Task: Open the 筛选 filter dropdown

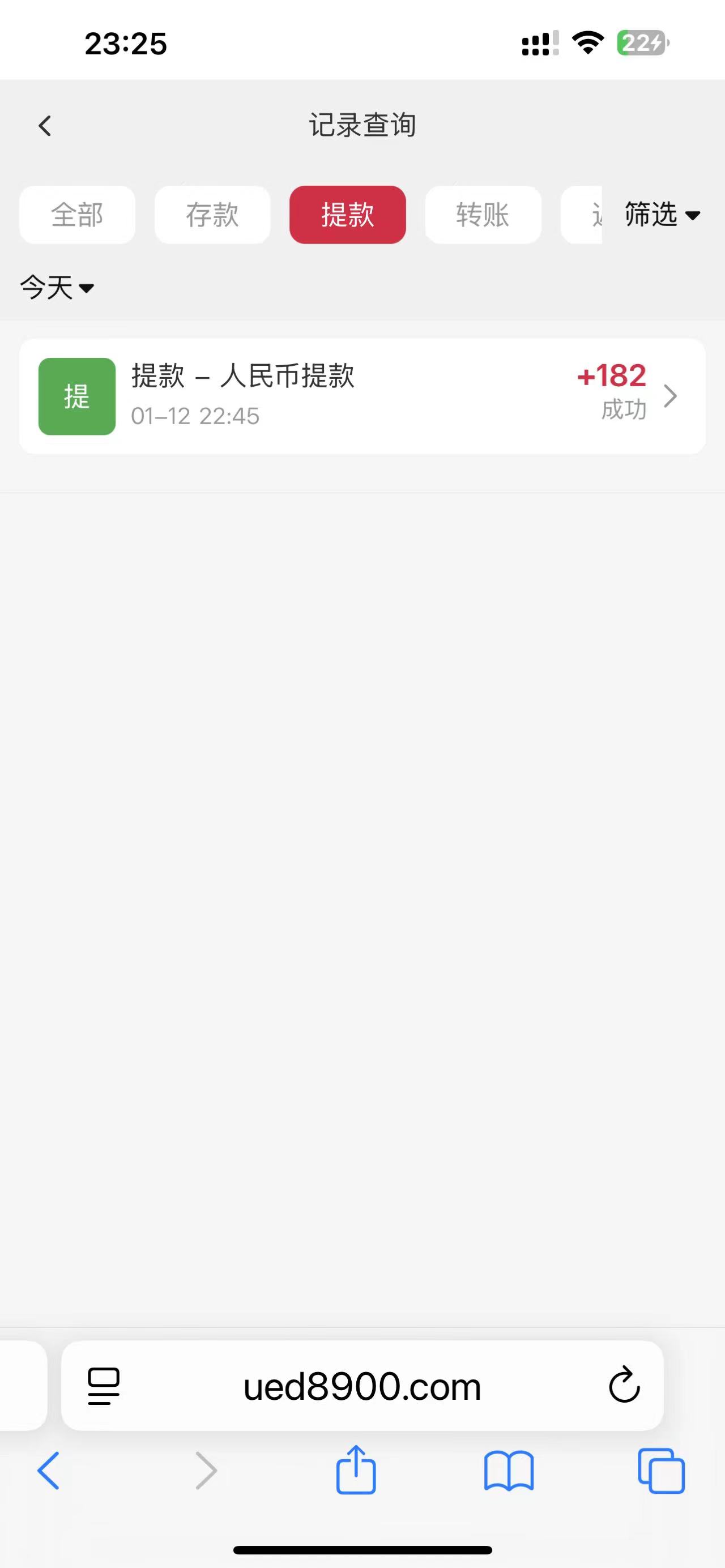Action: click(x=662, y=215)
